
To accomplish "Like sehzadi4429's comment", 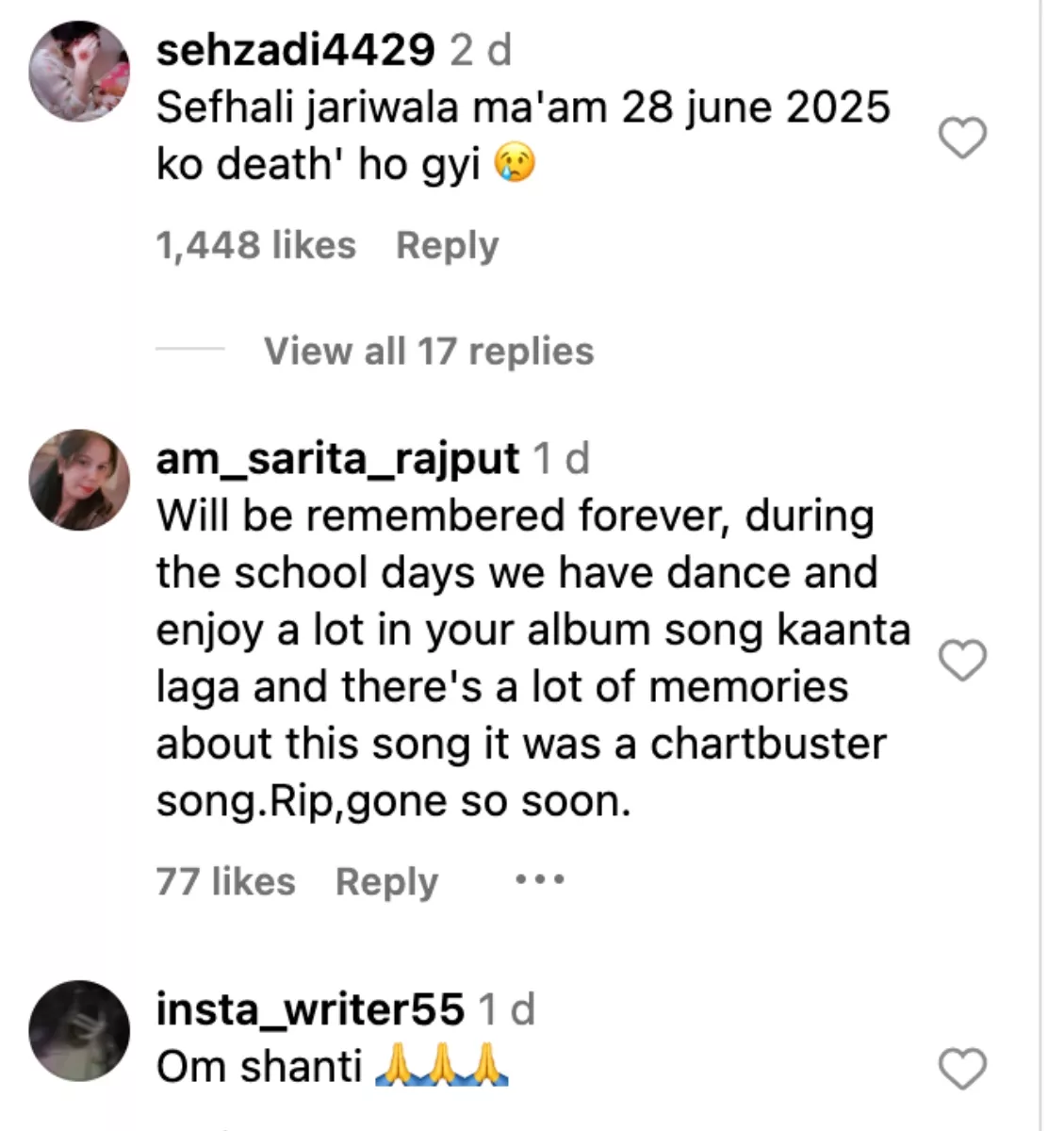I will point(963,139).
